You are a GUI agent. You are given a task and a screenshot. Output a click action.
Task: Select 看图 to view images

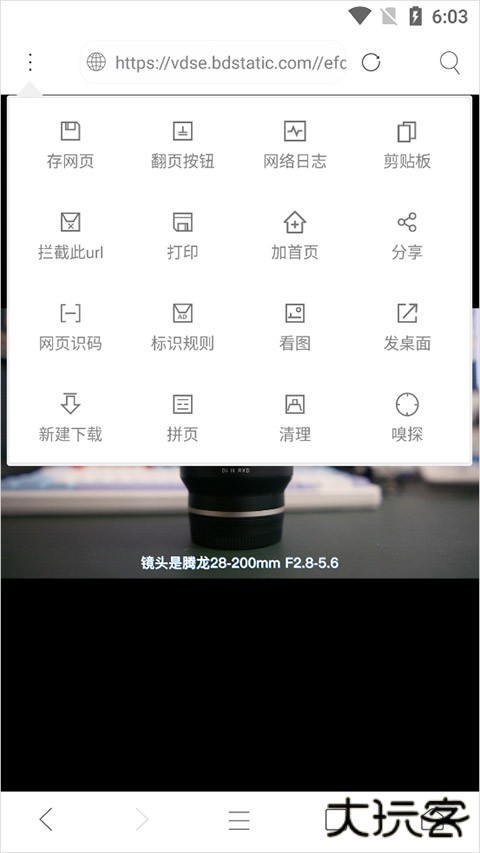click(x=294, y=327)
